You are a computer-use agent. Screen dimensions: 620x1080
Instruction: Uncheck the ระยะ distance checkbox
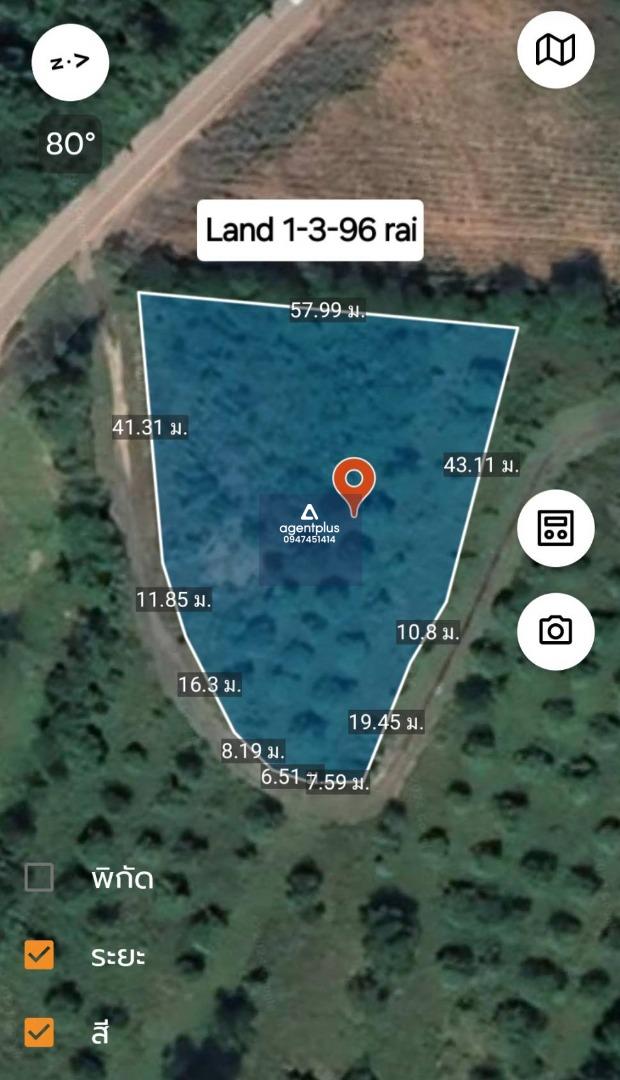(39, 955)
